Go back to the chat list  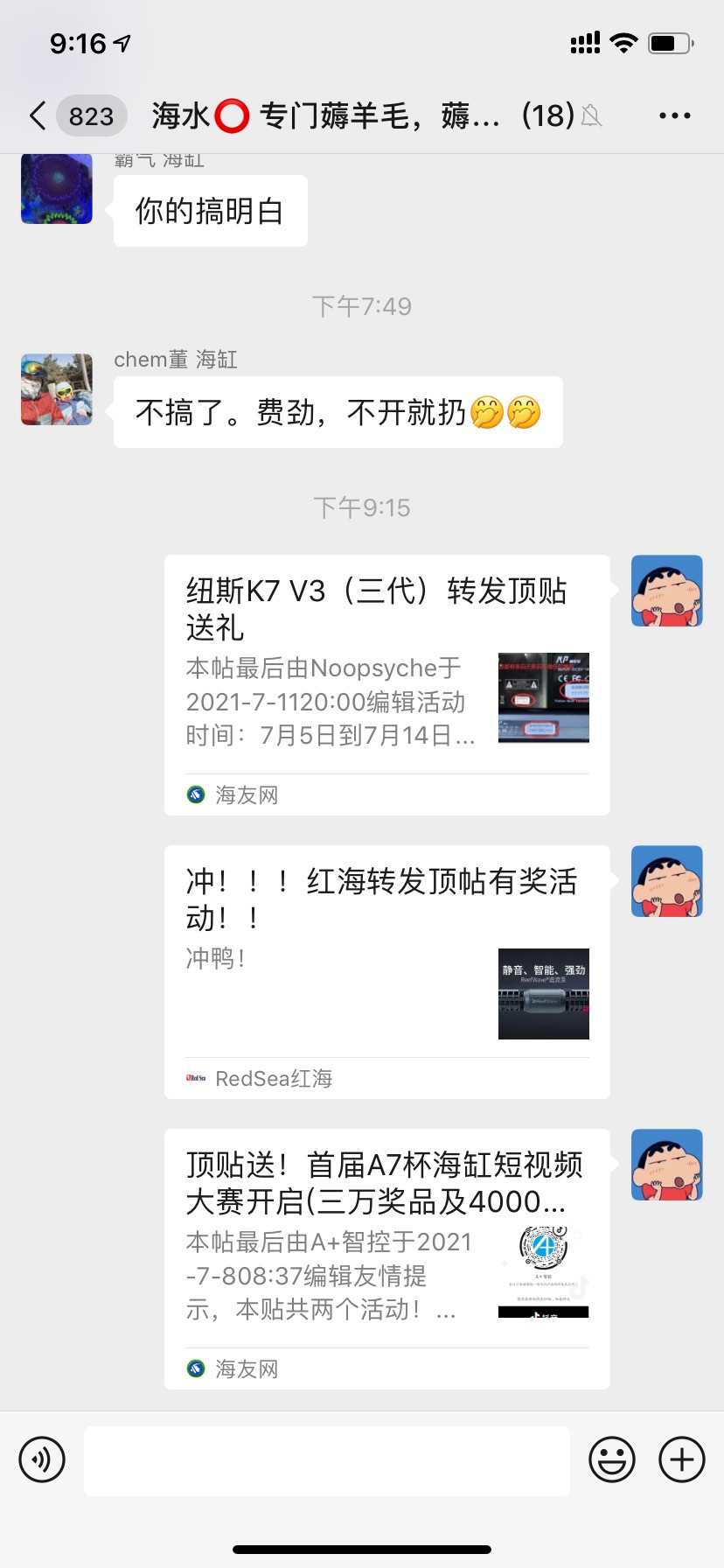(38, 115)
